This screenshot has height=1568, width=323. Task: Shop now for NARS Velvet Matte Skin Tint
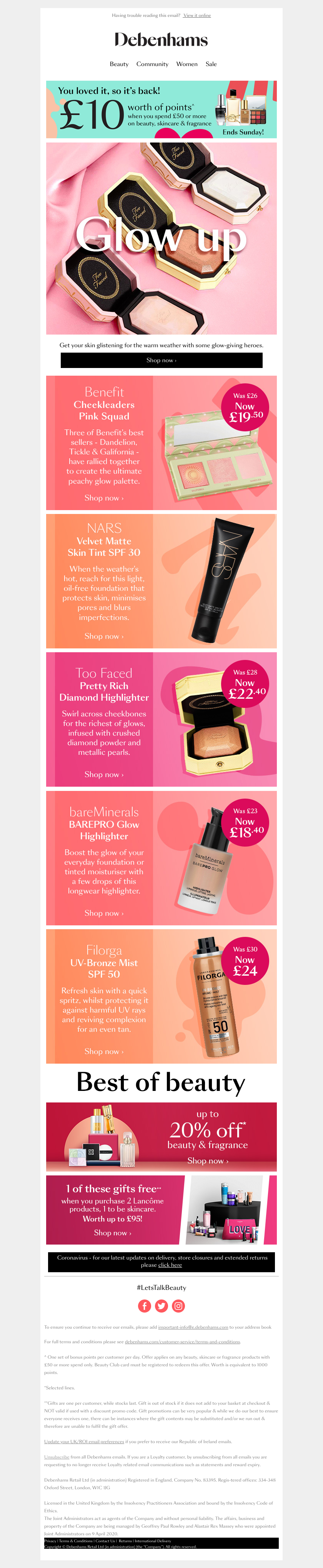(x=103, y=636)
